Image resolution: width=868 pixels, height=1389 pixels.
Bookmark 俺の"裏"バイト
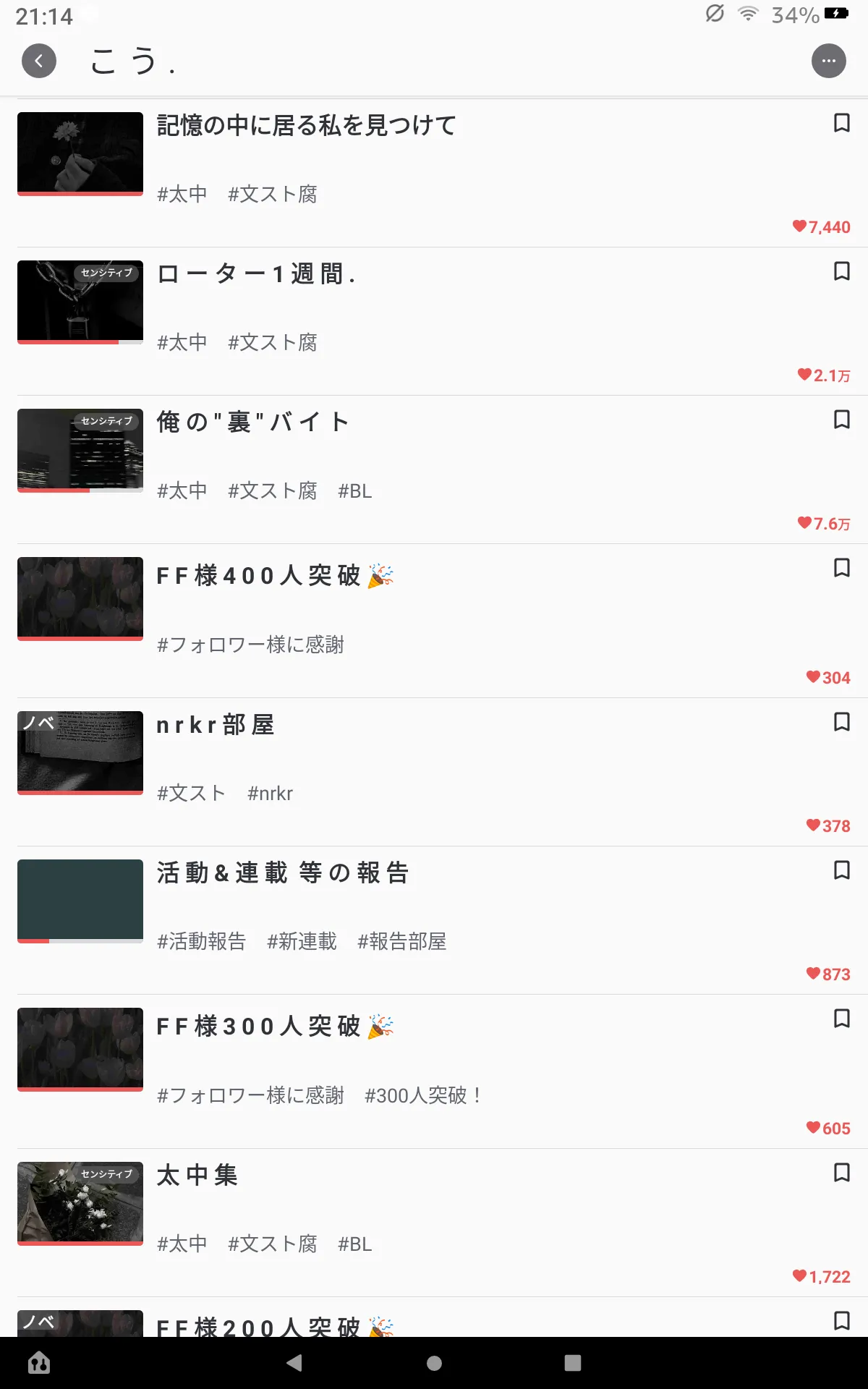click(842, 420)
